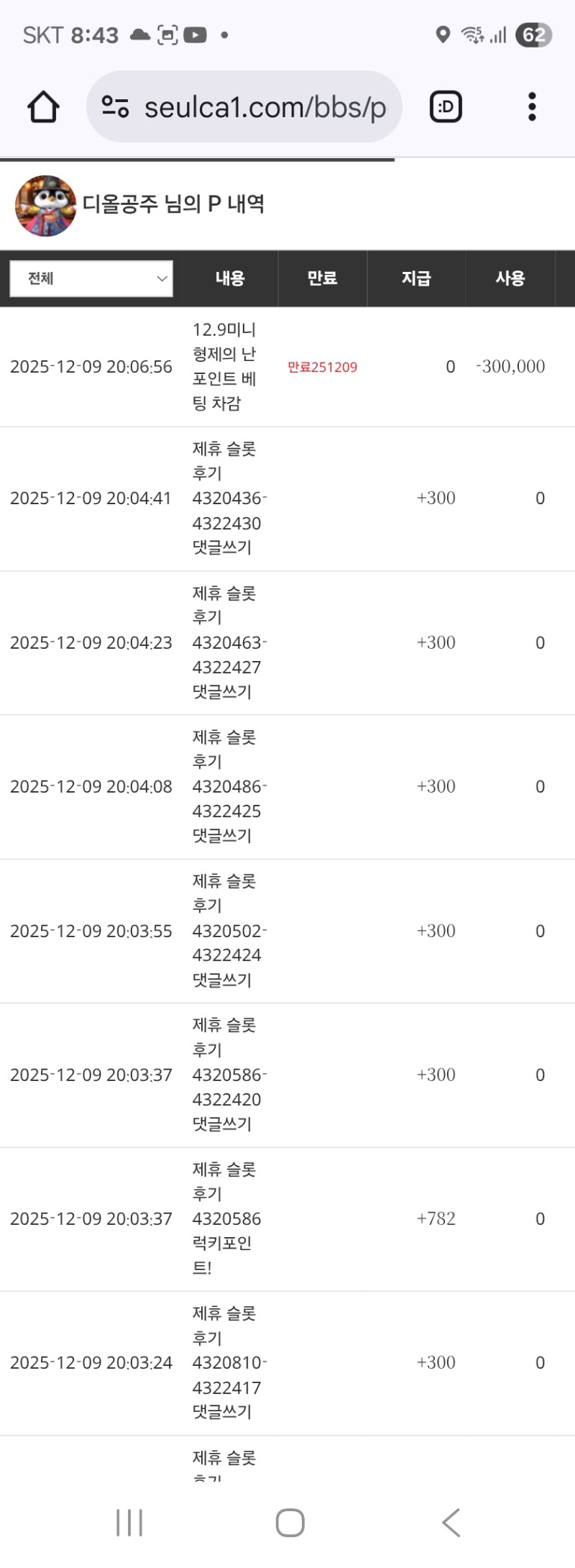
Task: Tap the site information icon in address bar
Action: (x=116, y=106)
